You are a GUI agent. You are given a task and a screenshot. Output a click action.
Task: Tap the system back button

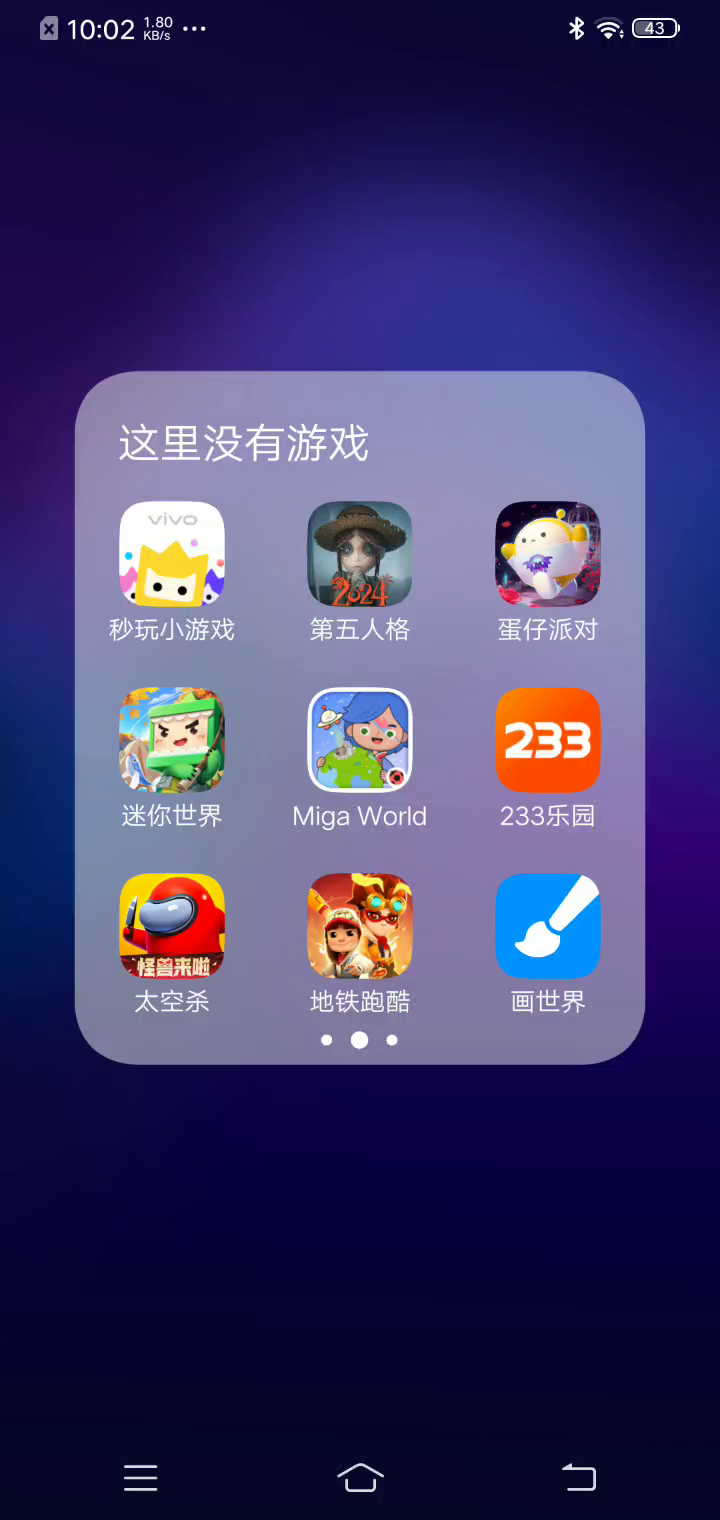[x=578, y=1477]
